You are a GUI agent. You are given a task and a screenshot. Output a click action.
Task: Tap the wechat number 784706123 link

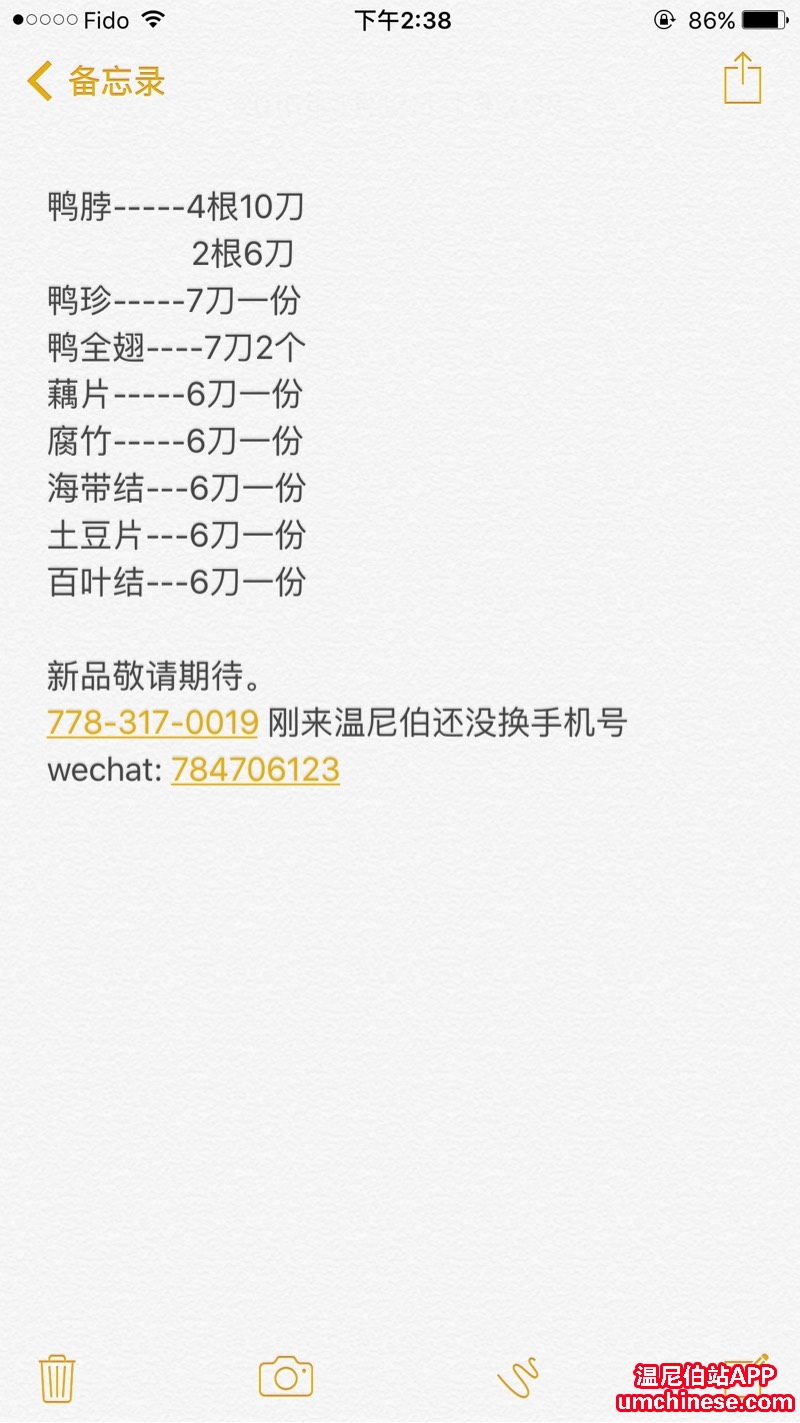click(255, 769)
